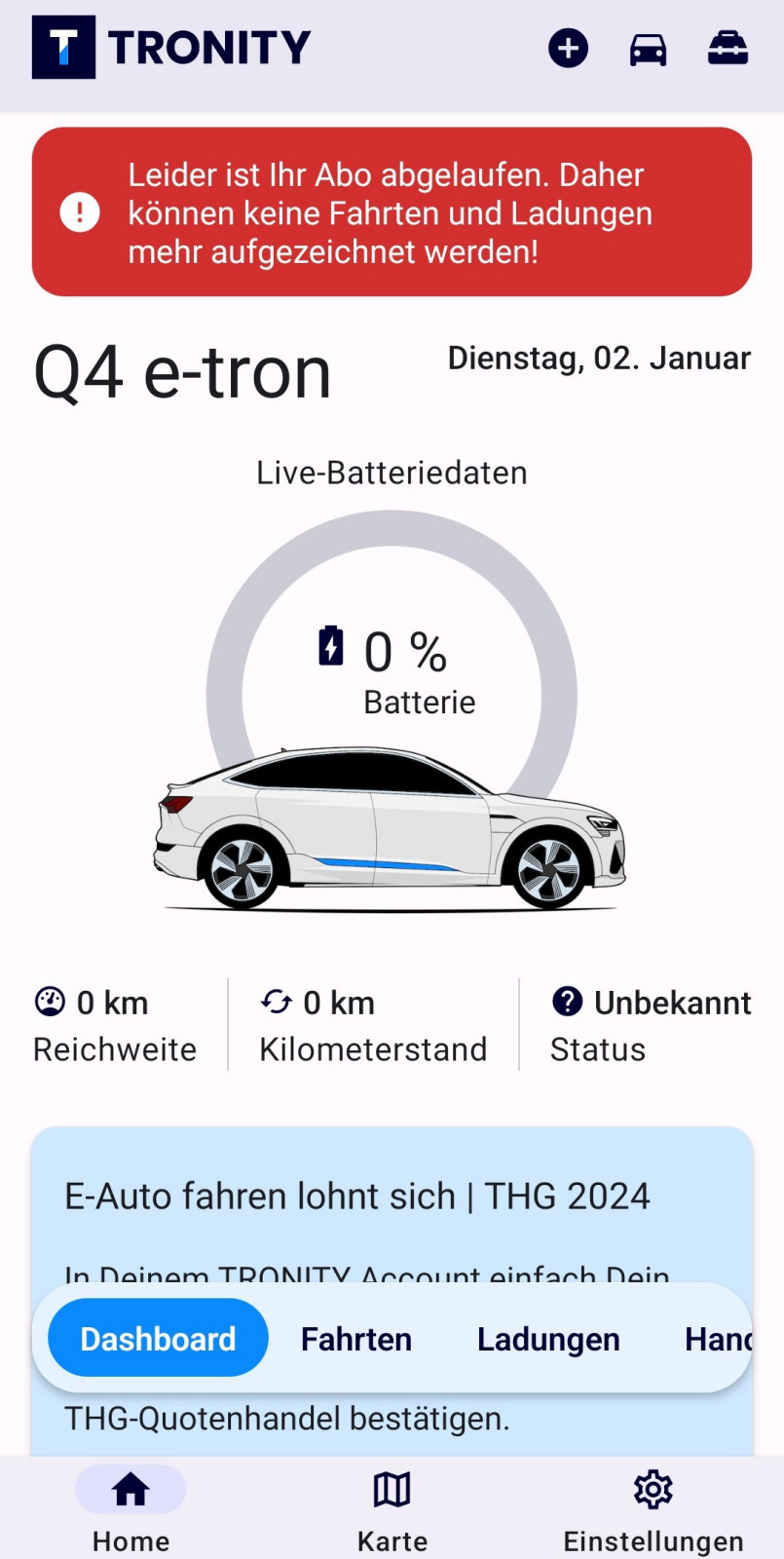Open the Handel tab
This screenshot has width=784, height=1559.
click(721, 1338)
